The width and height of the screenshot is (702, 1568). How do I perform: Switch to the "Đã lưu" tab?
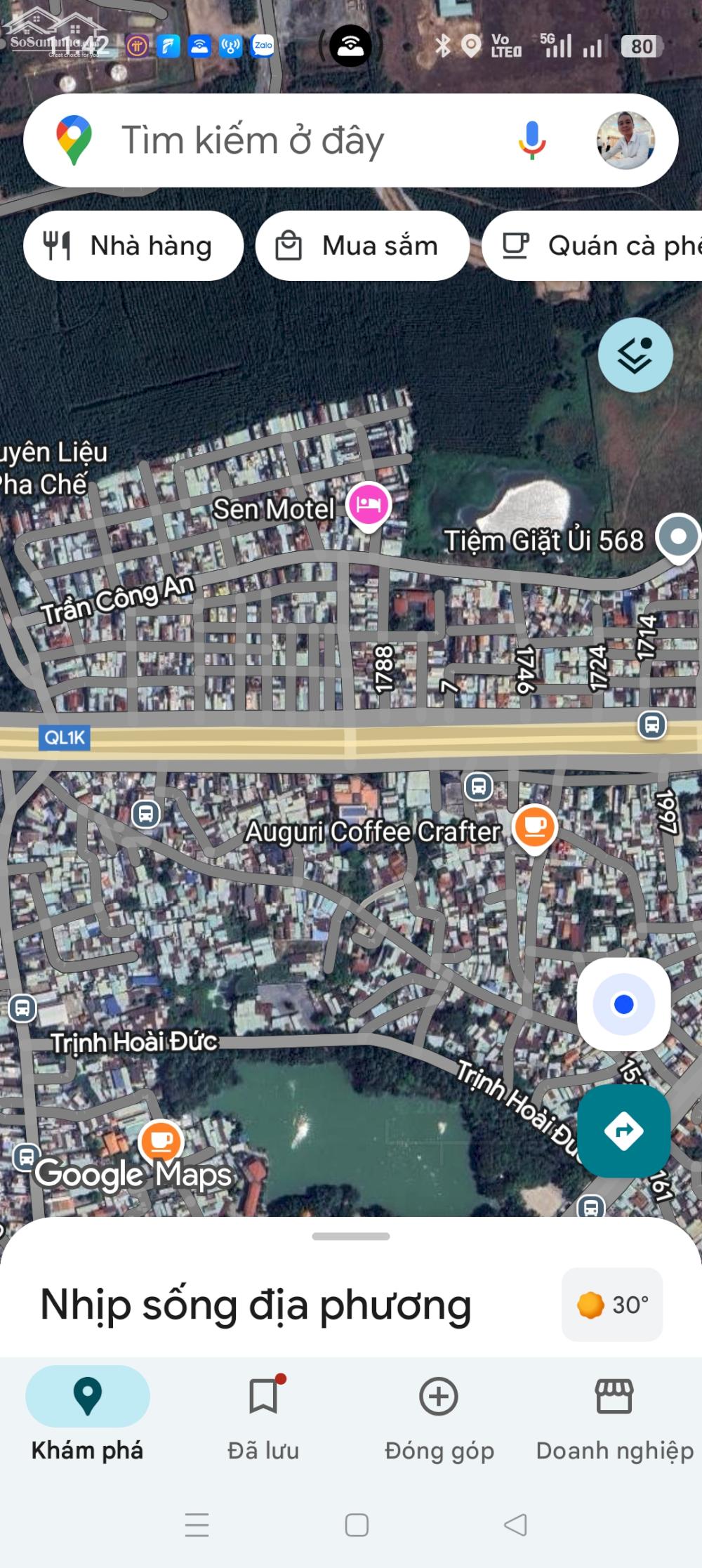pyautogui.click(x=263, y=1413)
